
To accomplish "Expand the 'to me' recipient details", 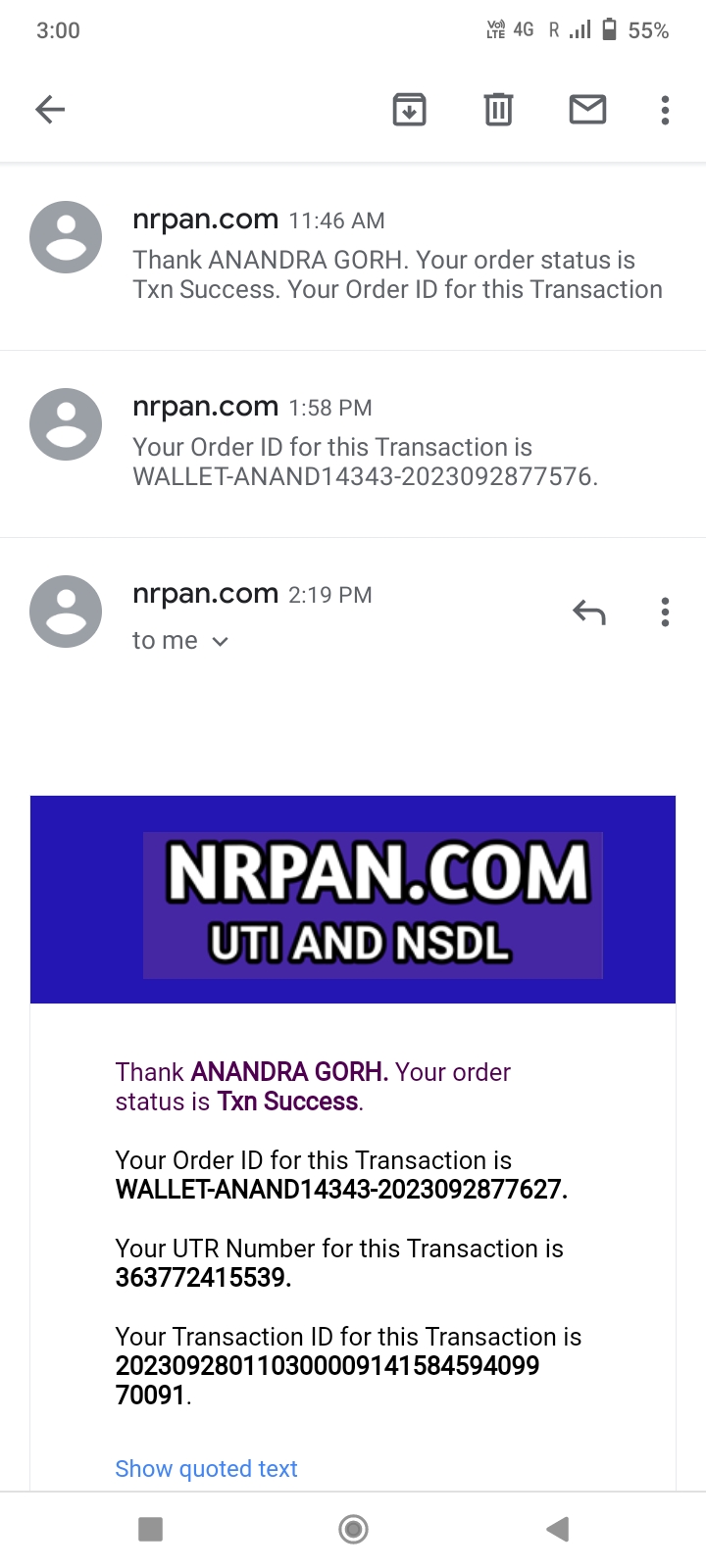I will coord(181,641).
